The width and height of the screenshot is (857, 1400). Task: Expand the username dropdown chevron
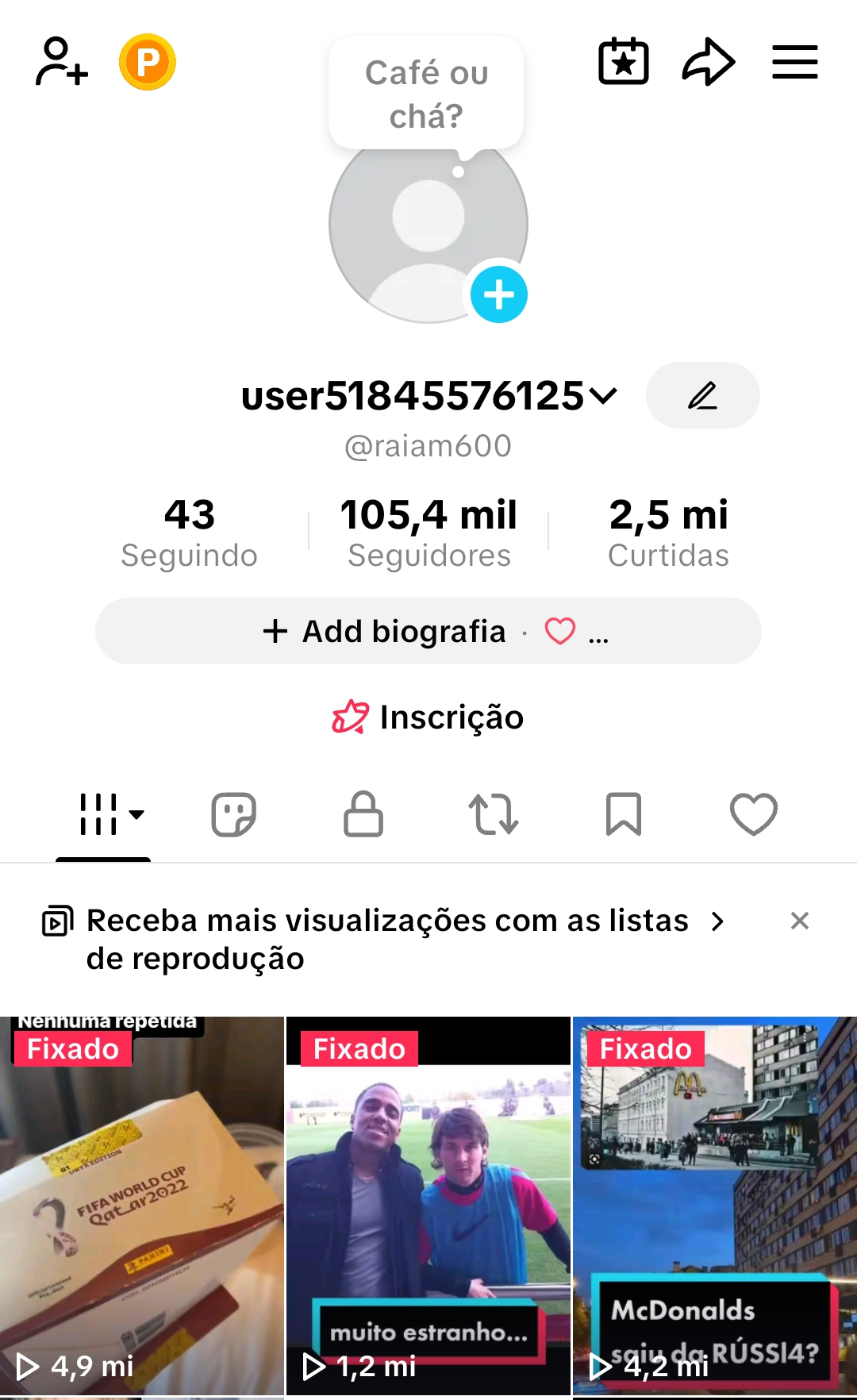pos(605,395)
